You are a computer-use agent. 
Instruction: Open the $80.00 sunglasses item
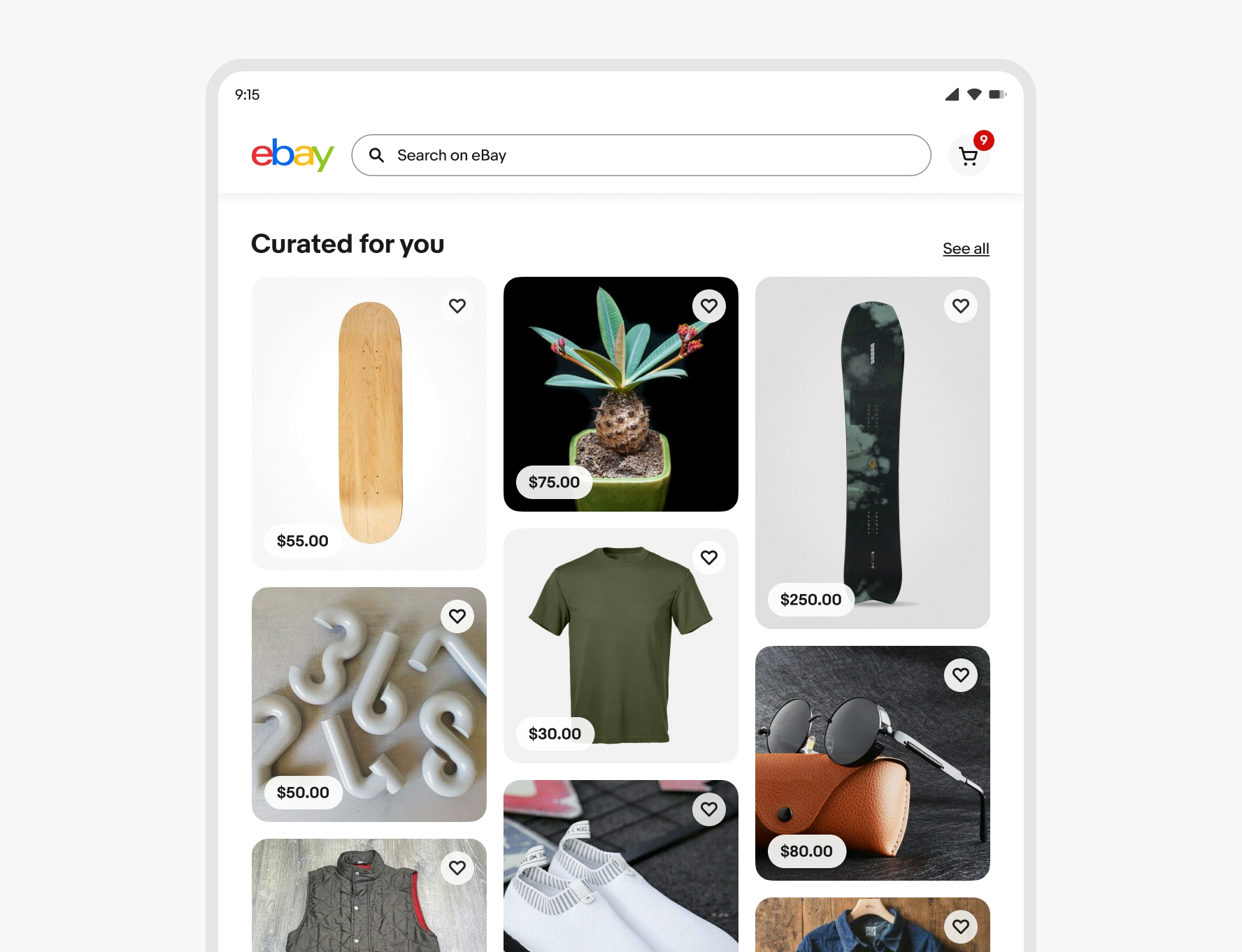pyautogui.click(x=872, y=763)
